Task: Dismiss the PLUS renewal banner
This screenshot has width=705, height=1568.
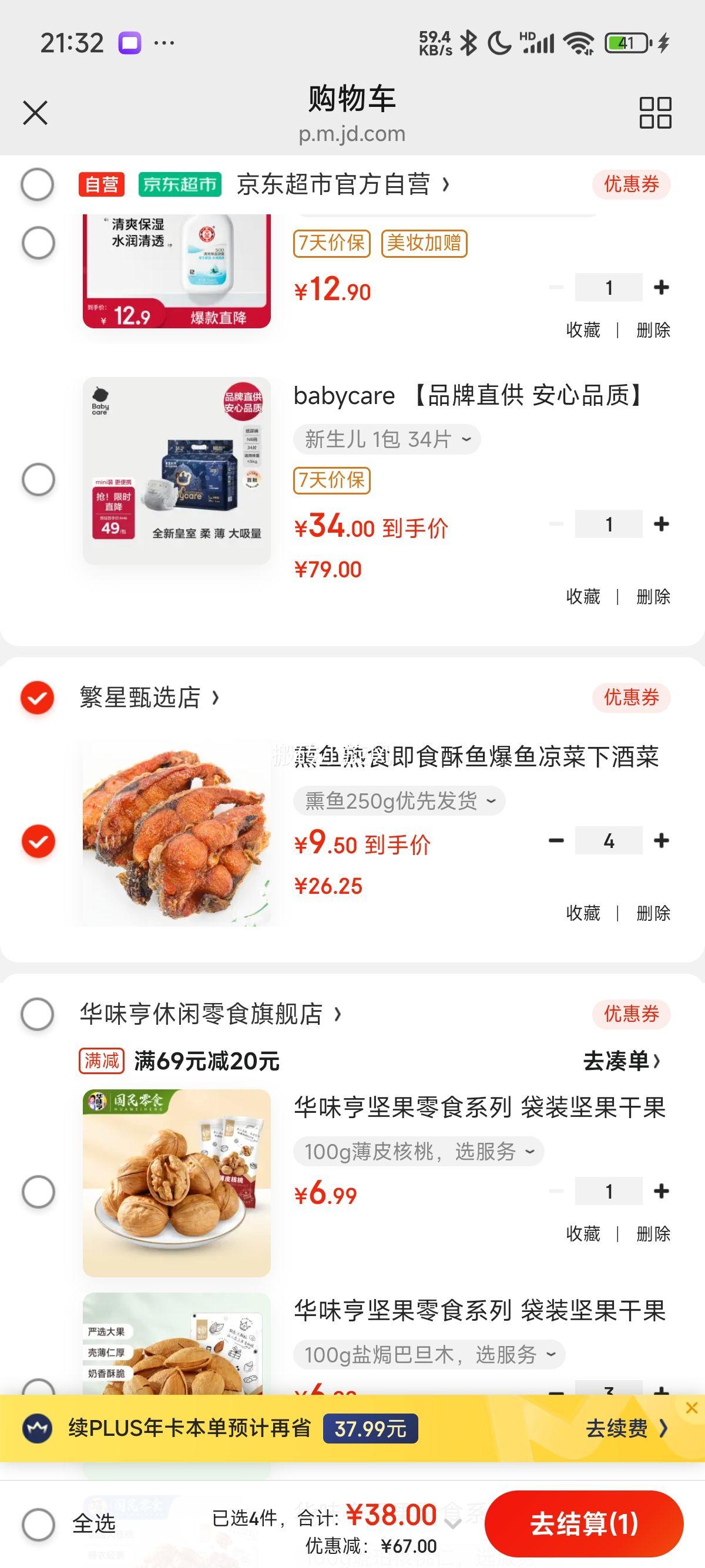Action: (x=691, y=1407)
